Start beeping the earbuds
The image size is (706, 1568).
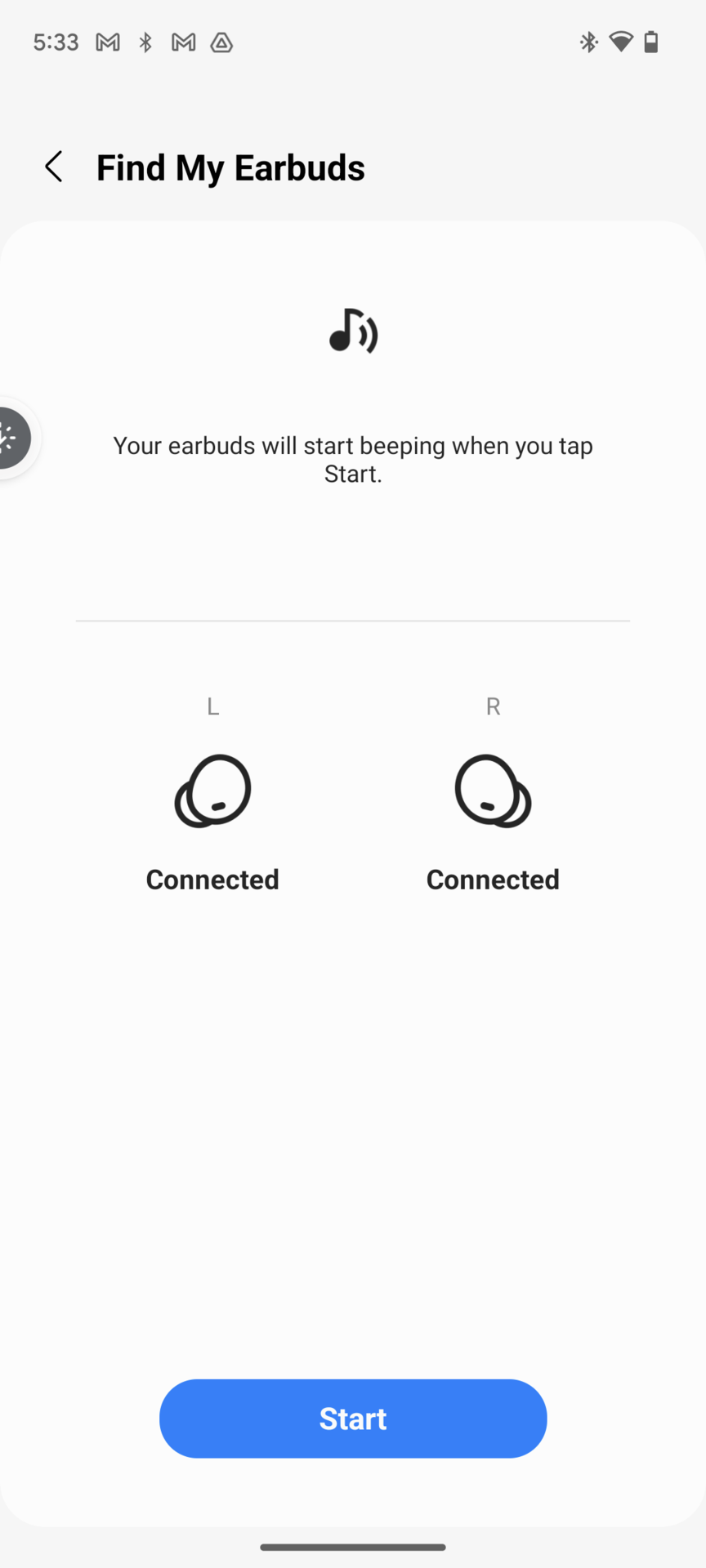tap(353, 1419)
